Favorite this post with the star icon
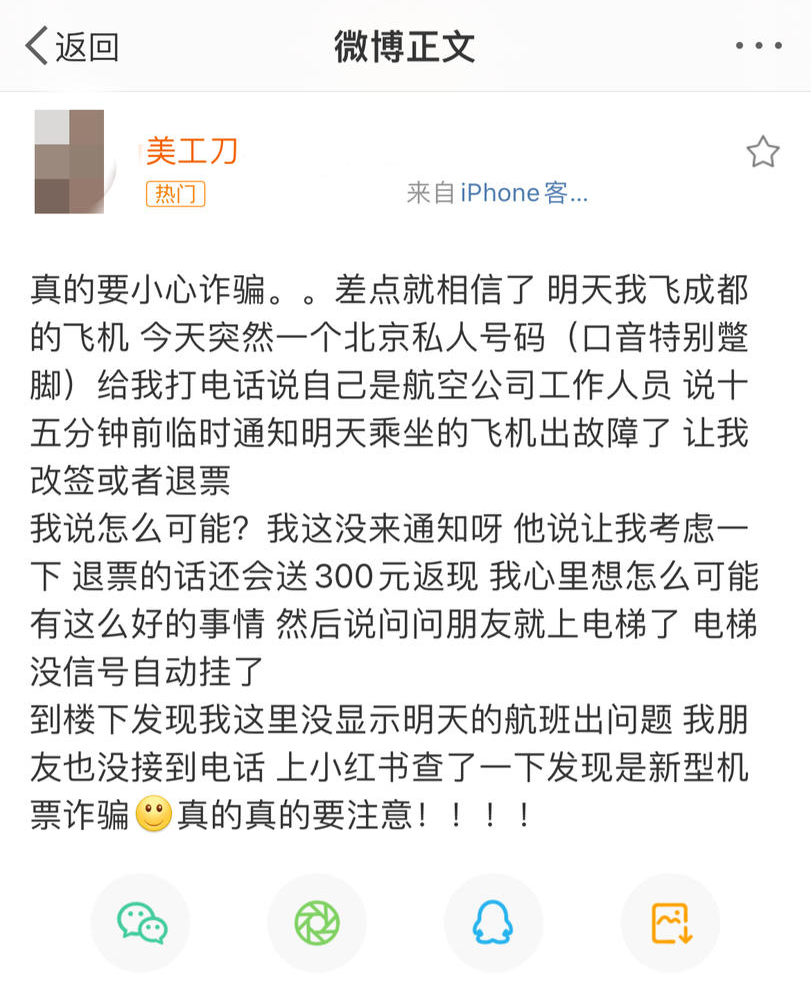The width and height of the screenshot is (811, 982). click(762, 152)
